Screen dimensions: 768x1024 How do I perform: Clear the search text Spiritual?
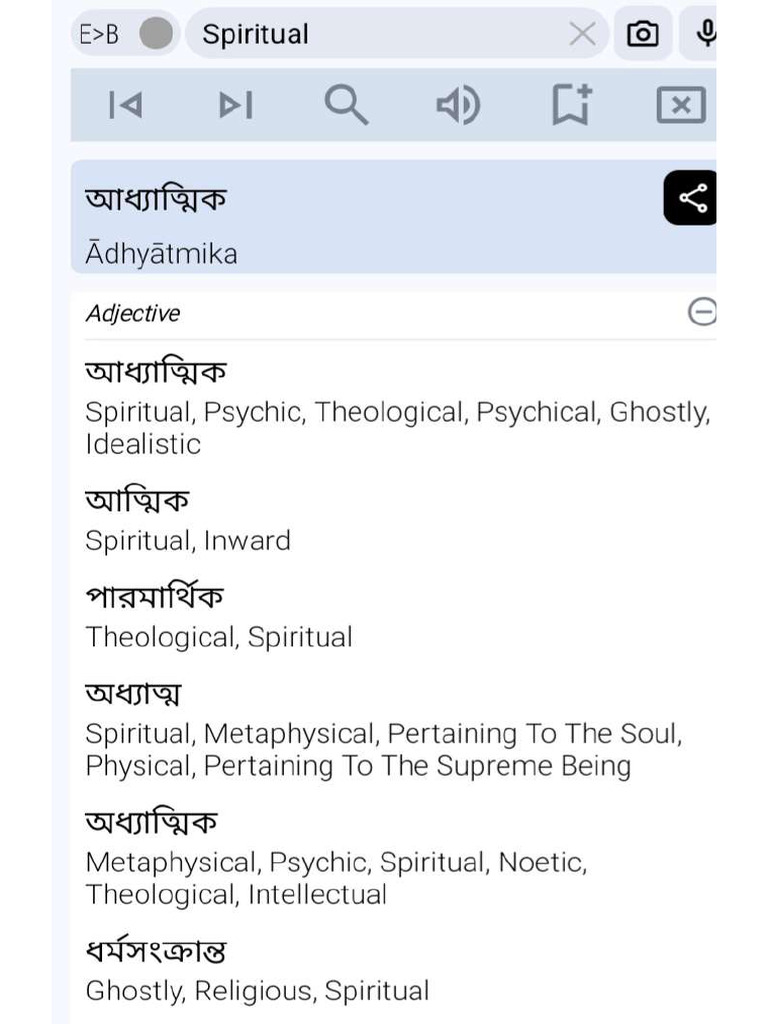(581, 34)
